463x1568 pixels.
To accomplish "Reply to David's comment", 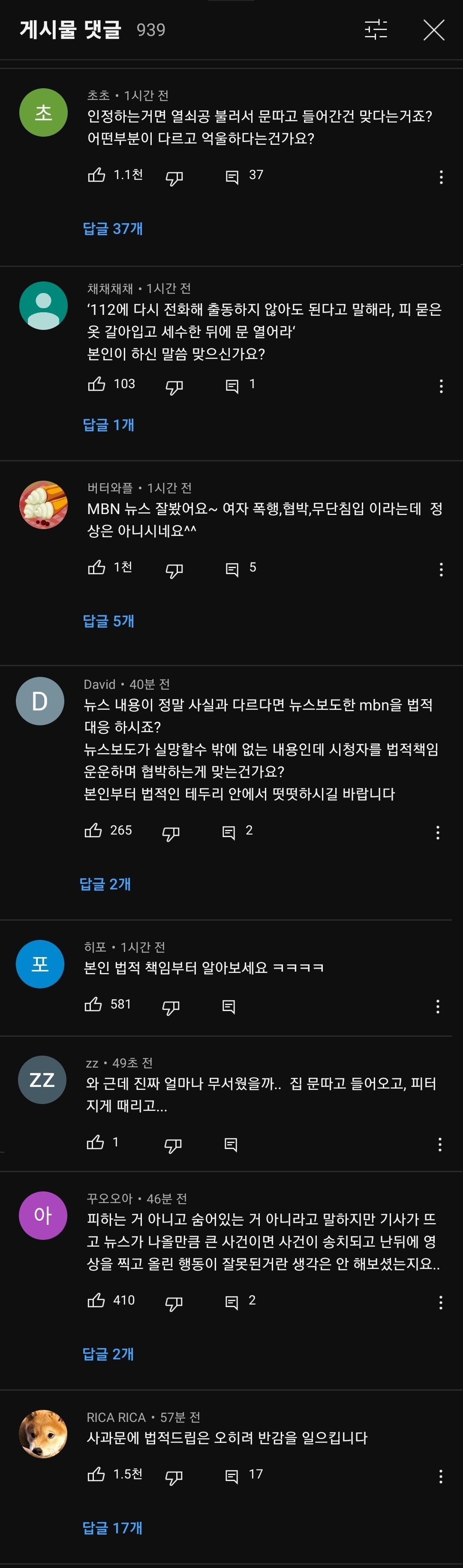I will (x=229, y=832).
